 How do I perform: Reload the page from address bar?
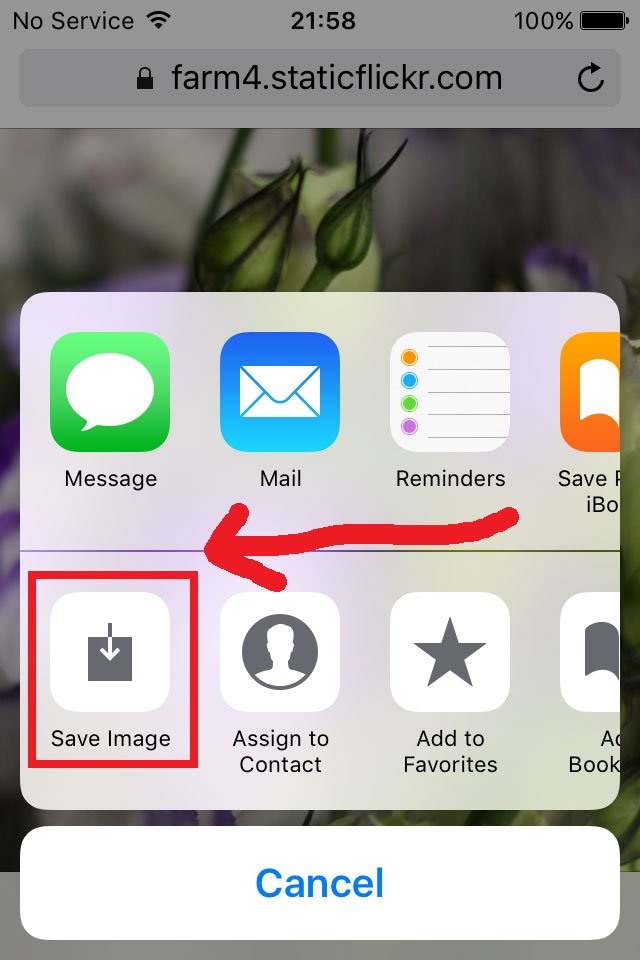point(591,78)
